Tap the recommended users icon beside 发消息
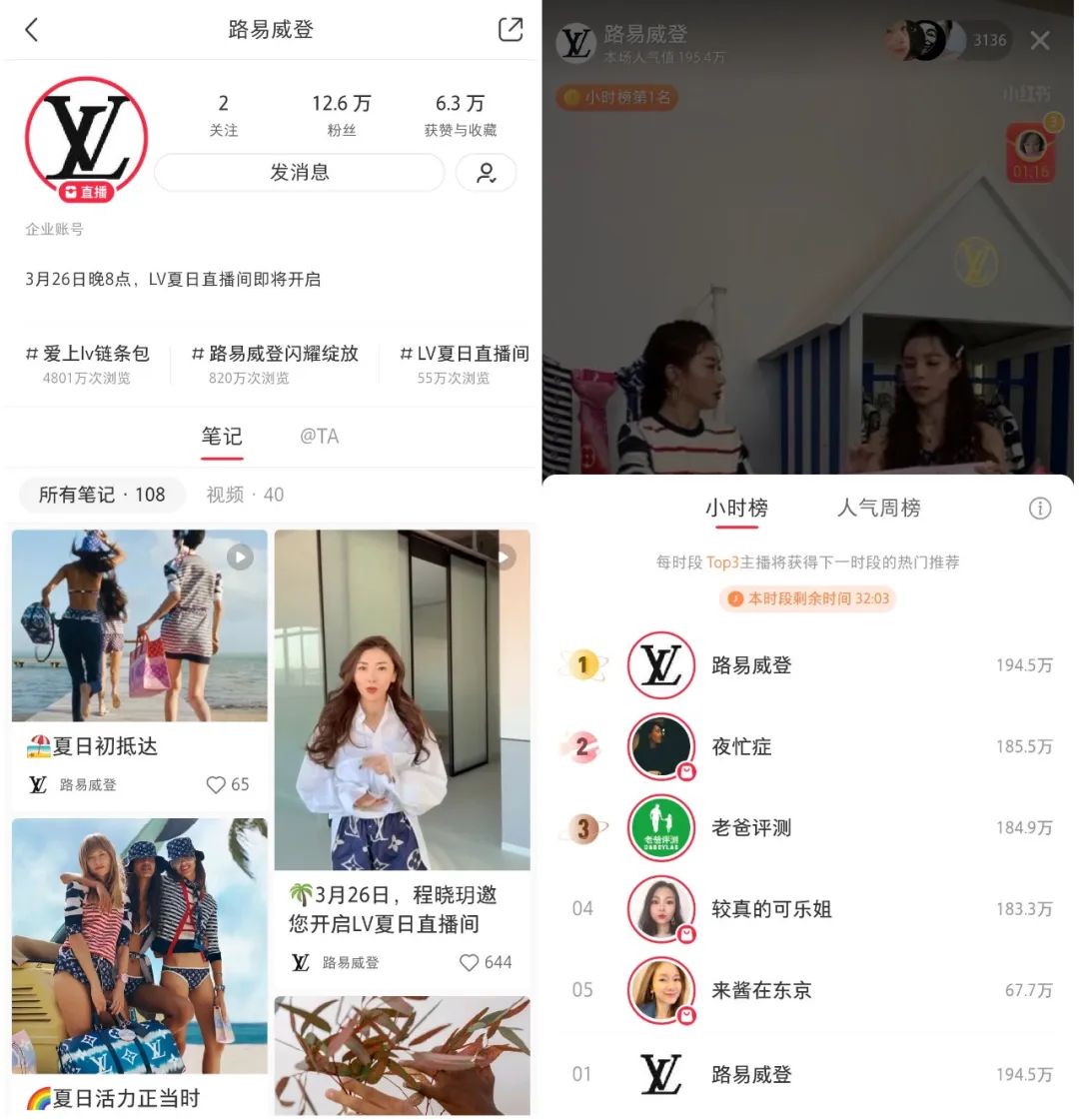1079x1120 pixels. 487,173
